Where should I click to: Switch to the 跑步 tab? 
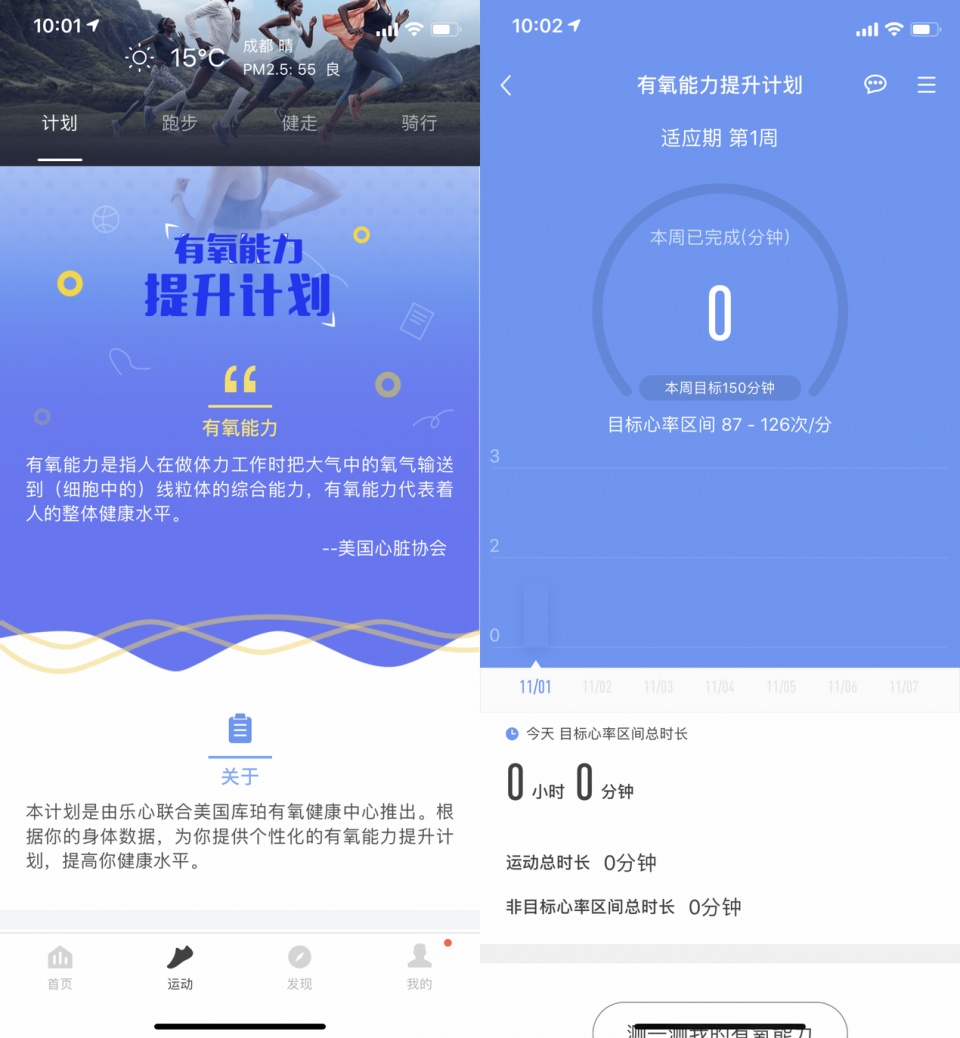point(178,124)
